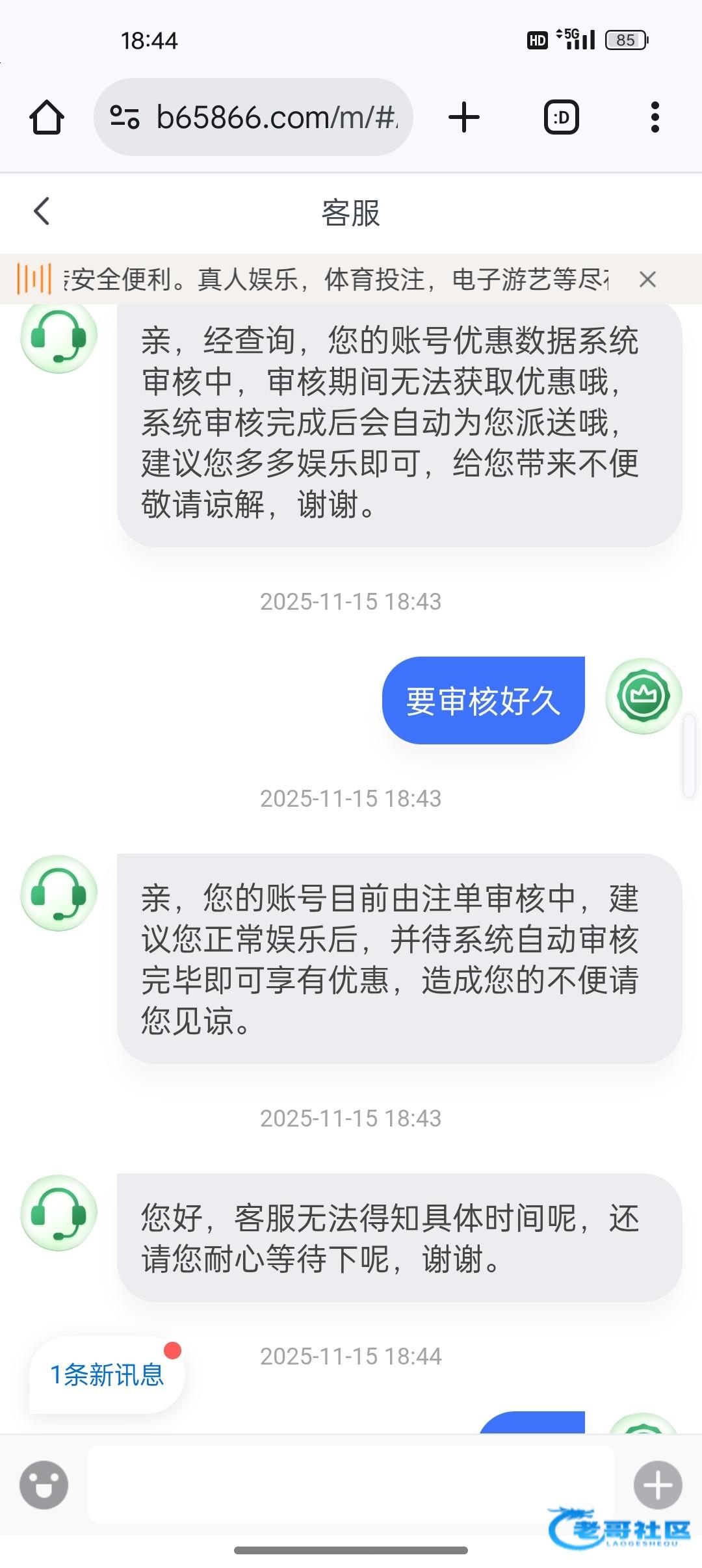Open a new browser tab
Viewport: 702px width, 1568px height.
tap(464, 118)
